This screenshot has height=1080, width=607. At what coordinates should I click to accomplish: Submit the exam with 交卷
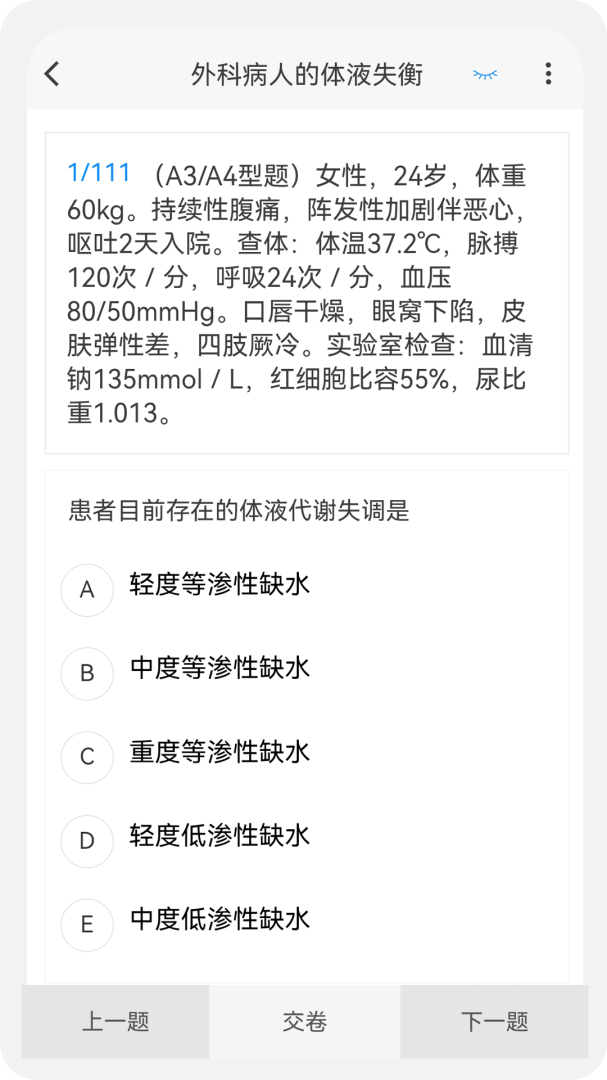(x=304, y=1022)
